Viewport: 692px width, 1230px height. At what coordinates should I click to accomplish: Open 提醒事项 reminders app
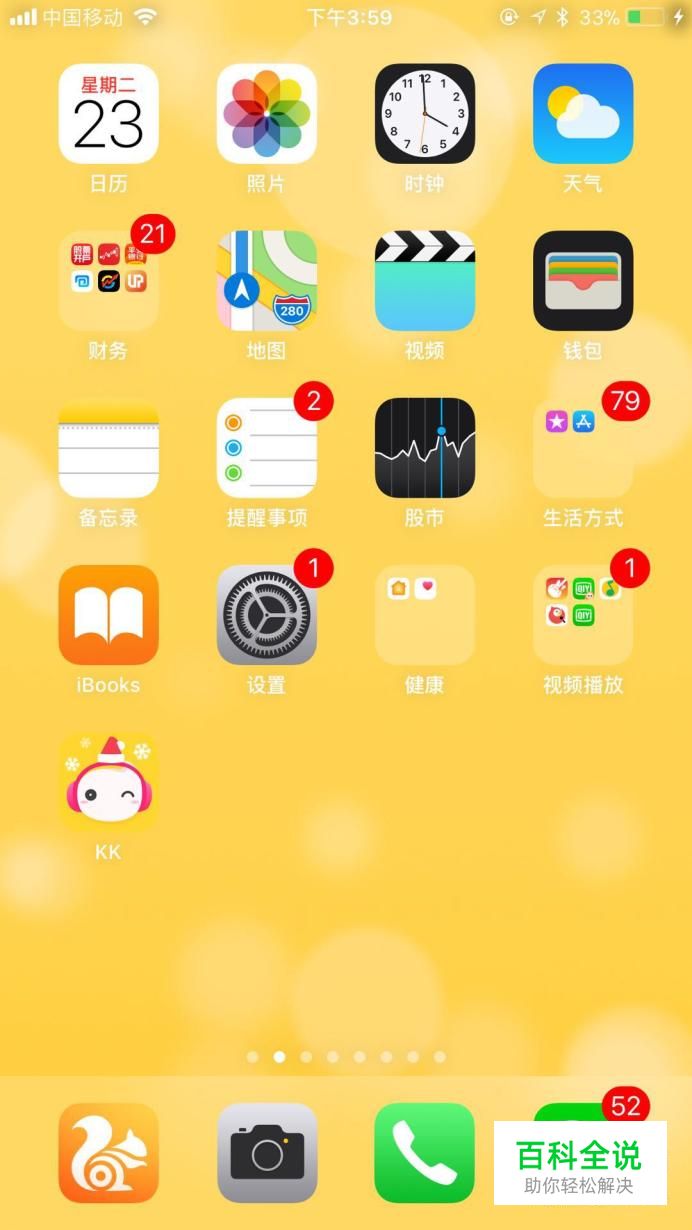(x=266, y=448)
